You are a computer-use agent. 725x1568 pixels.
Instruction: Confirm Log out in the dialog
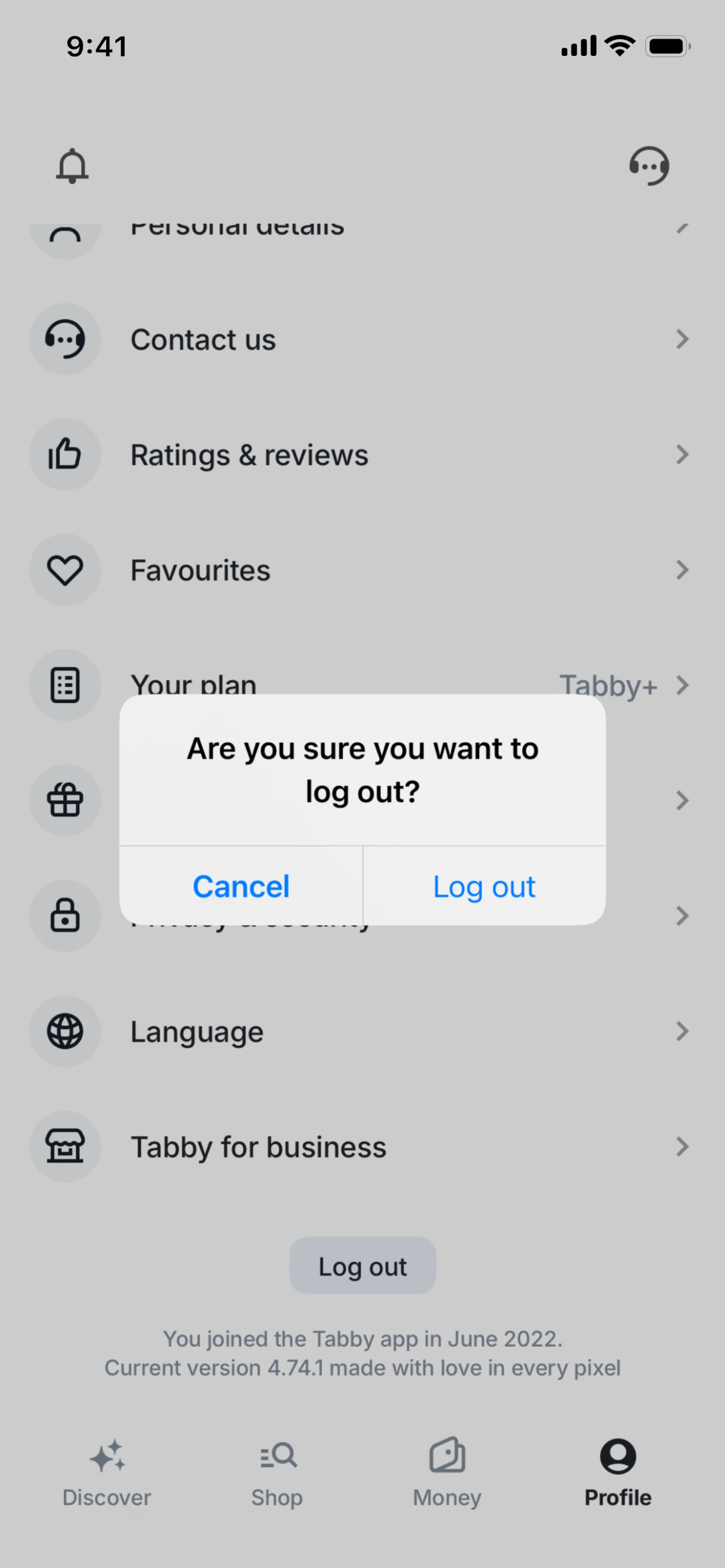point(484,886)
